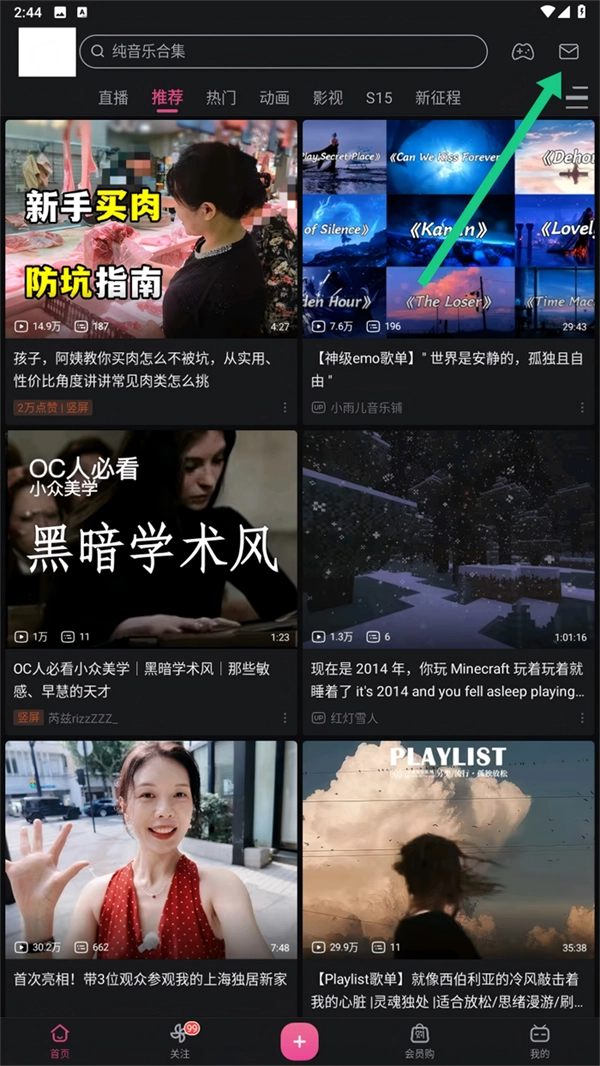The height and width of the screenshot is (1066, 600).
Task: Switch to the 动画 tab
Action: (x=274, y=98)
